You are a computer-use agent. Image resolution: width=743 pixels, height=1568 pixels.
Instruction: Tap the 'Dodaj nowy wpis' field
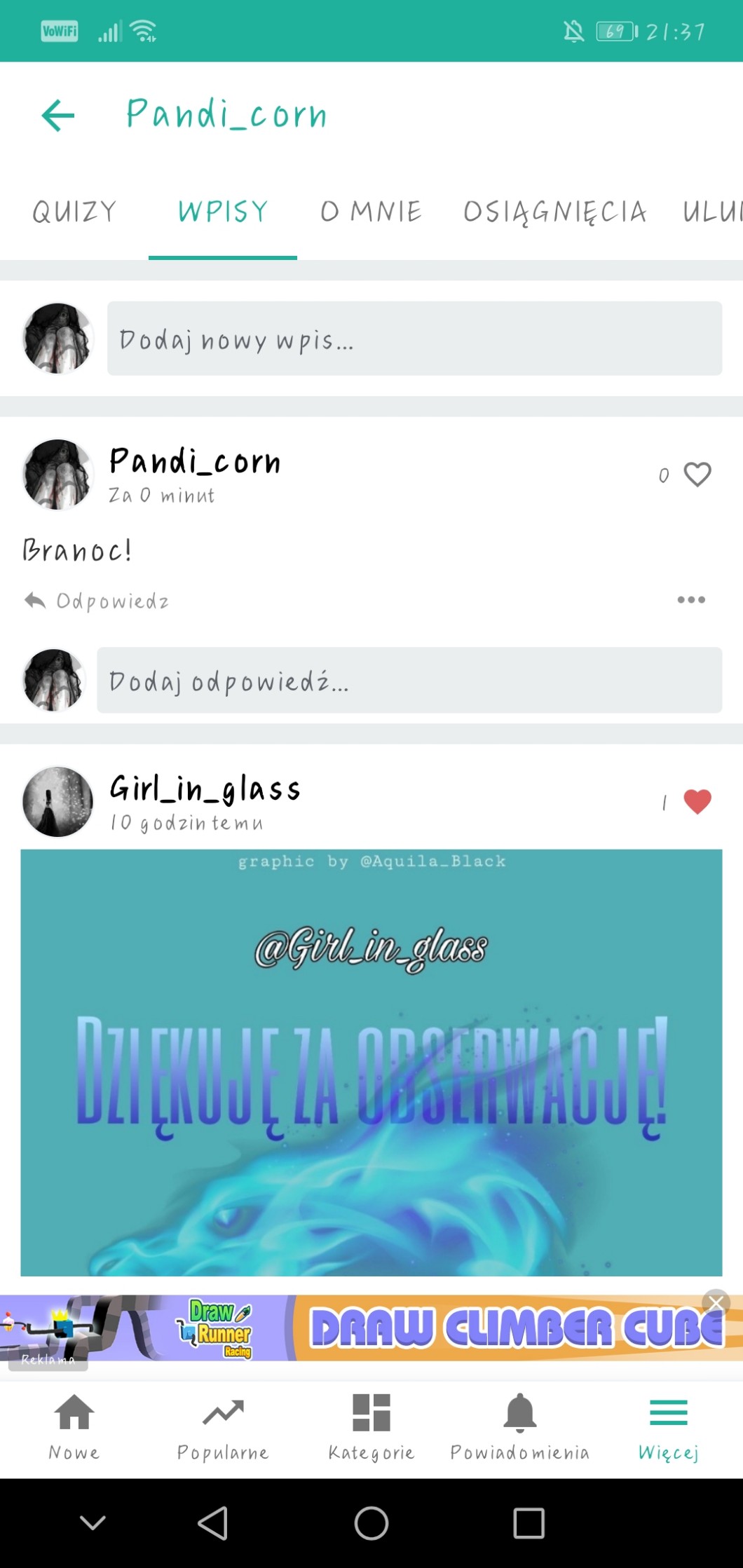[x=414, y=339]
